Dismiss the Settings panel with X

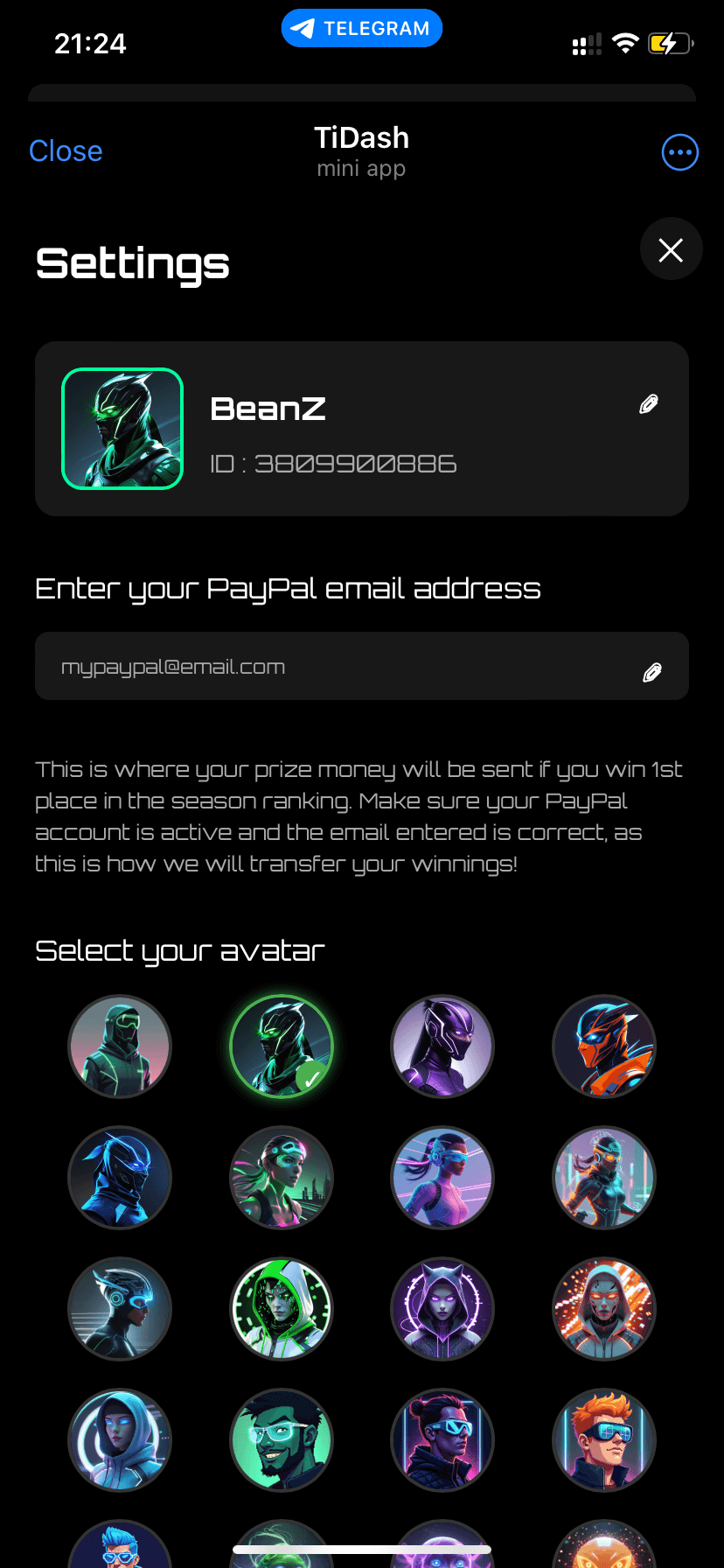(671, 249)
